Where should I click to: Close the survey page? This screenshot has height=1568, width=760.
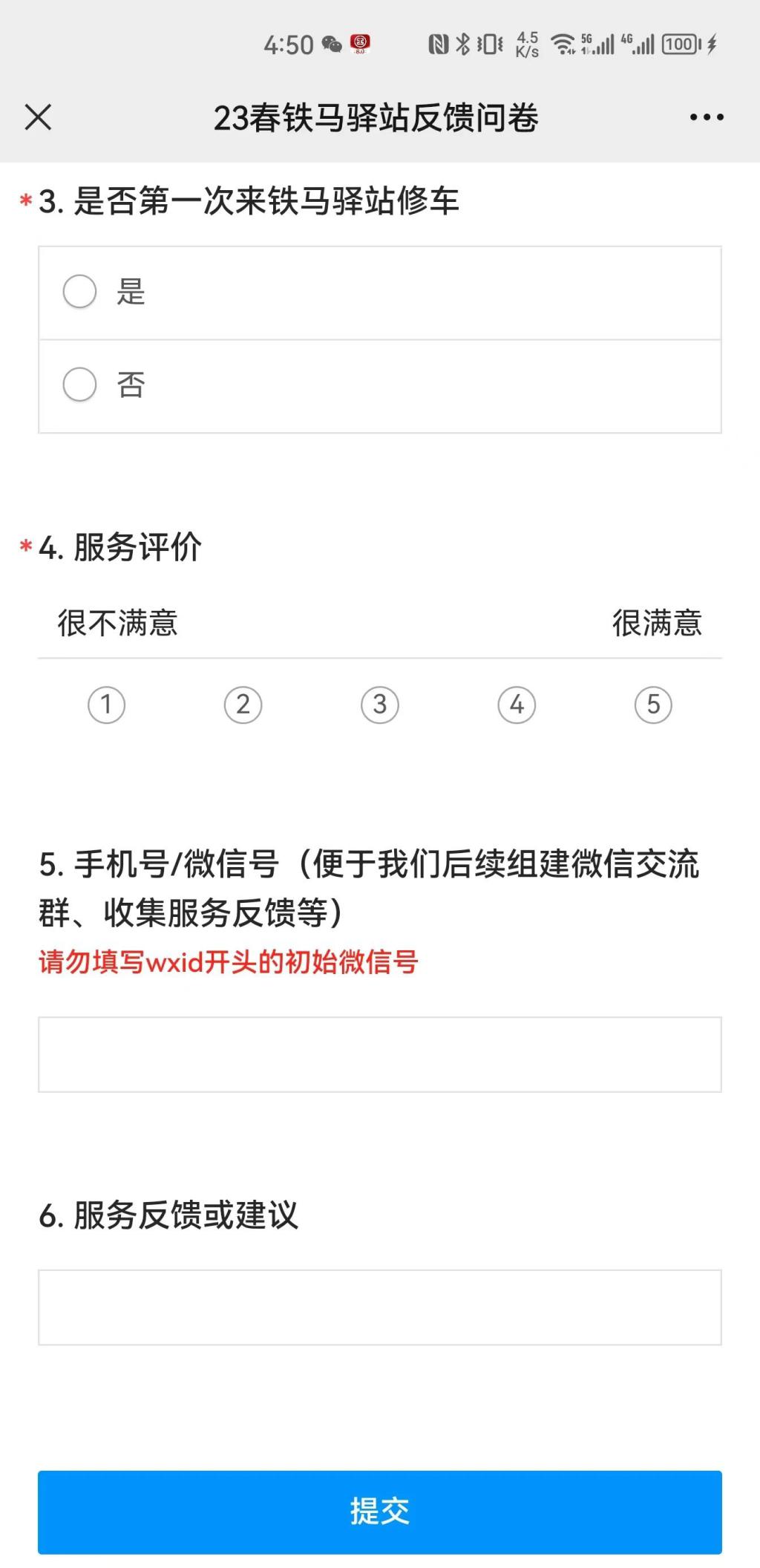tap(38, 117)
